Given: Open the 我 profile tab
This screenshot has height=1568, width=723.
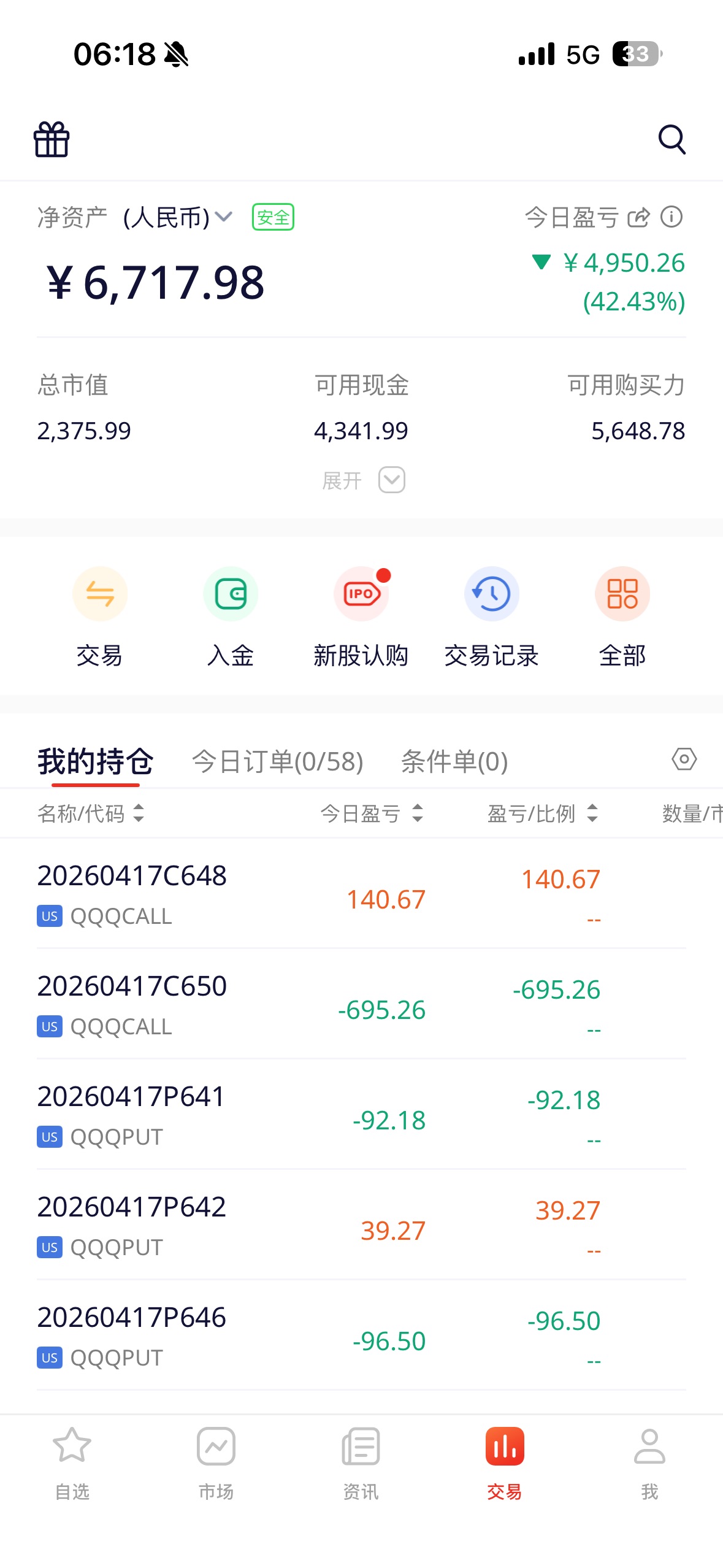Looking at the screenshot, I should [649, 1463].
